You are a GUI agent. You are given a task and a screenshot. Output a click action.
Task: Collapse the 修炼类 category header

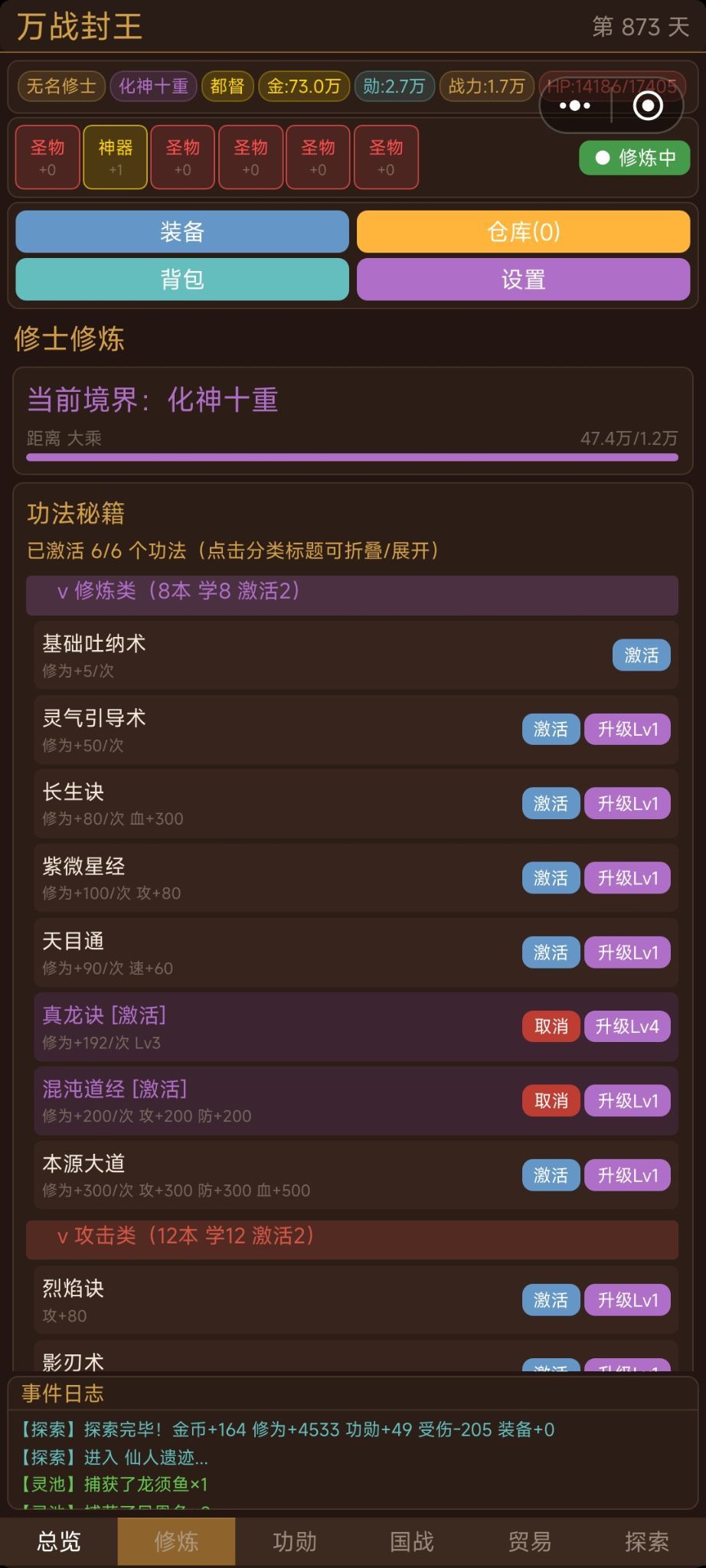click(352, 591)
